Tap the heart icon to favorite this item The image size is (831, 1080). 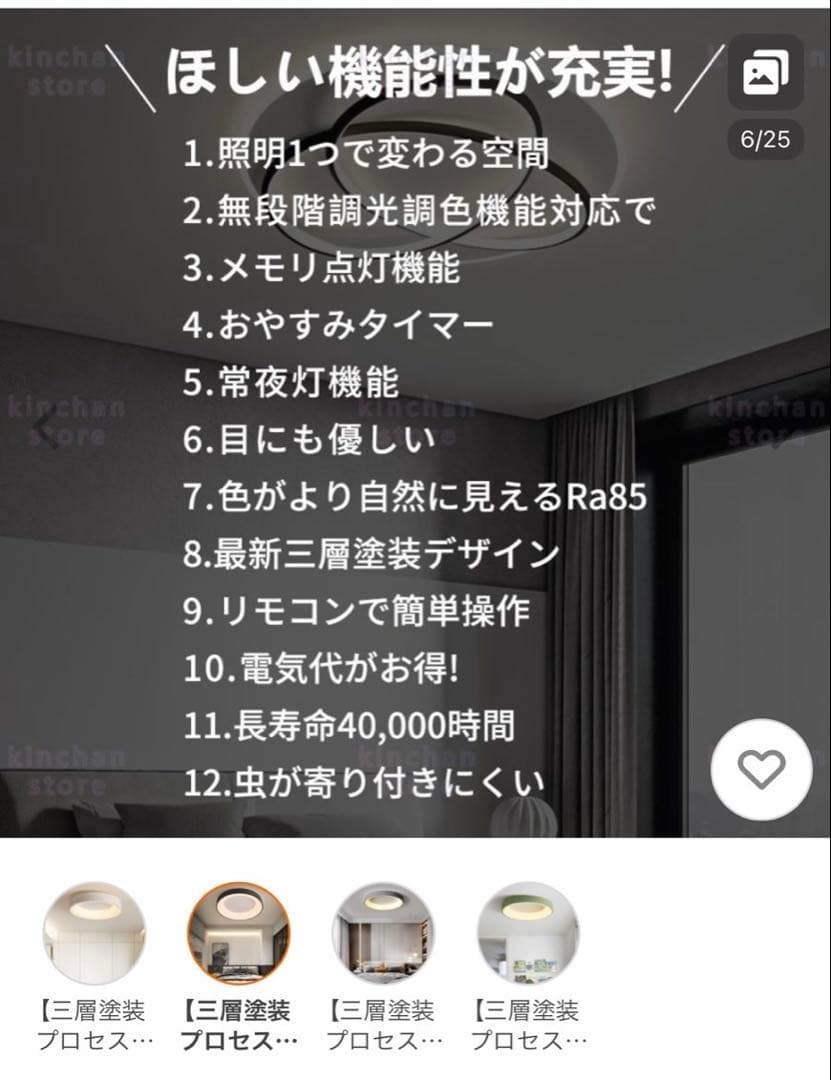pos(762,771)
